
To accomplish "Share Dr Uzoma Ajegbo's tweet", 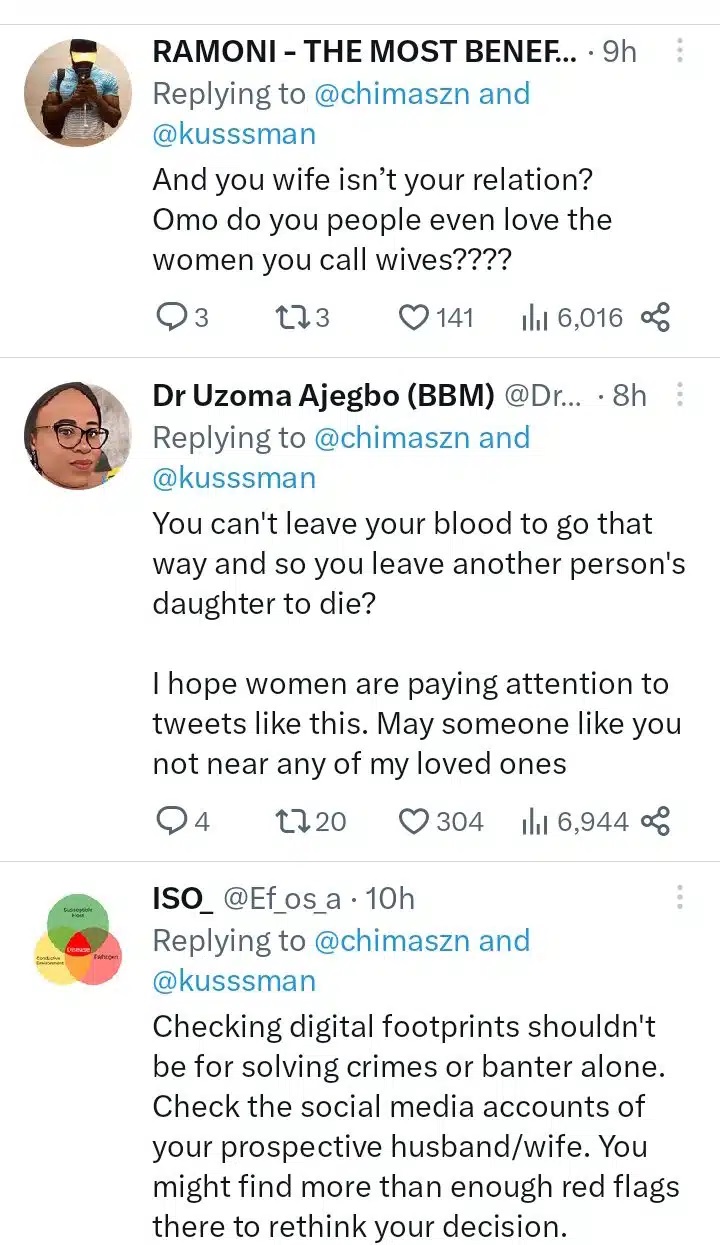I will [655, 822].
